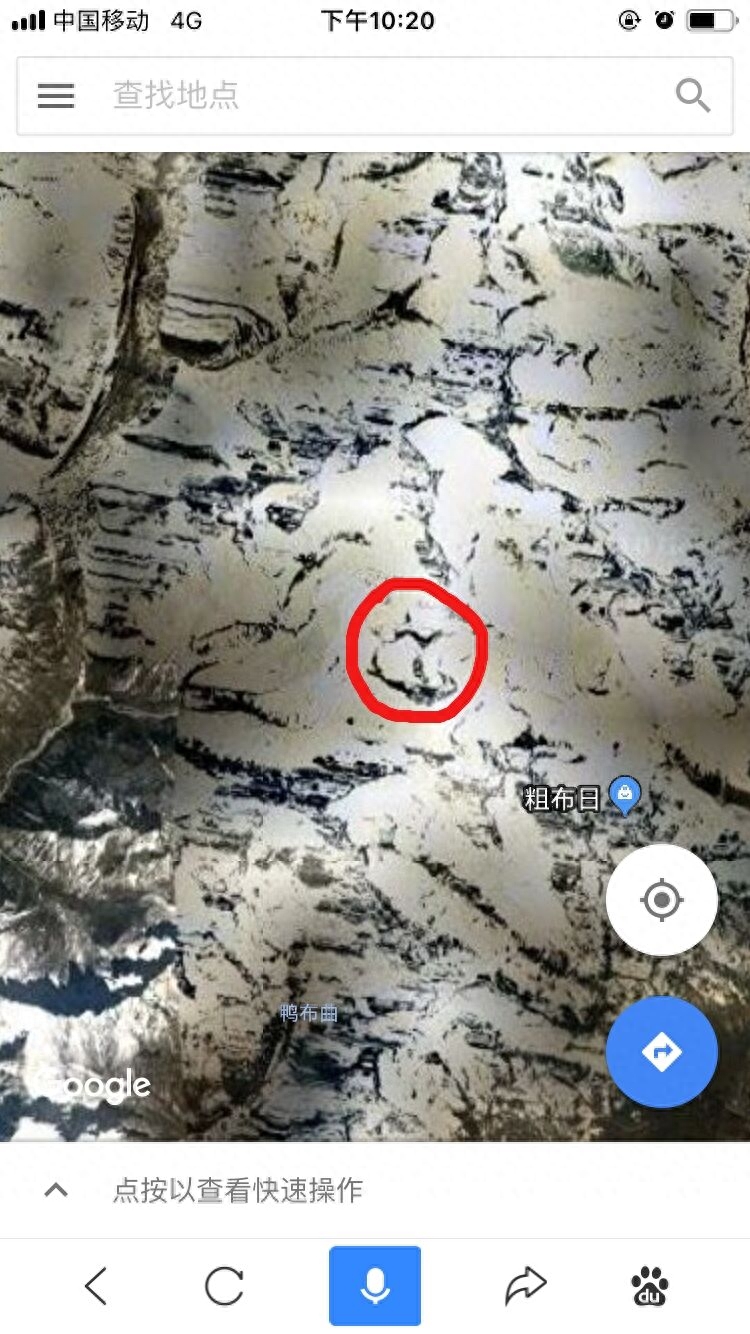Open the Baidu paw home button
Viewport: 750px width, 1334px height.
tap(650, 1286)
